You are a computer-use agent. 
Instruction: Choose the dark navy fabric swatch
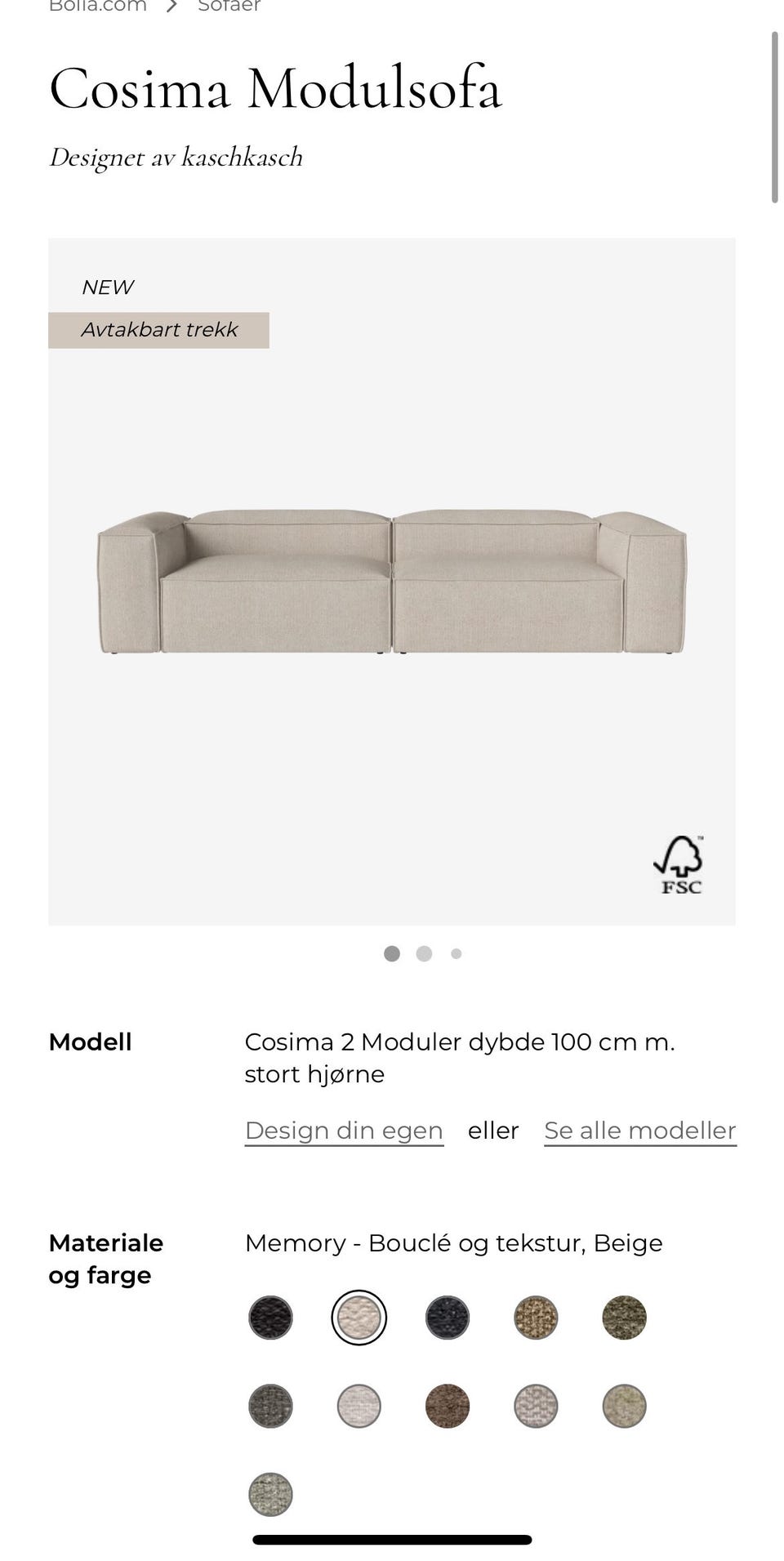pos(445,1317)
